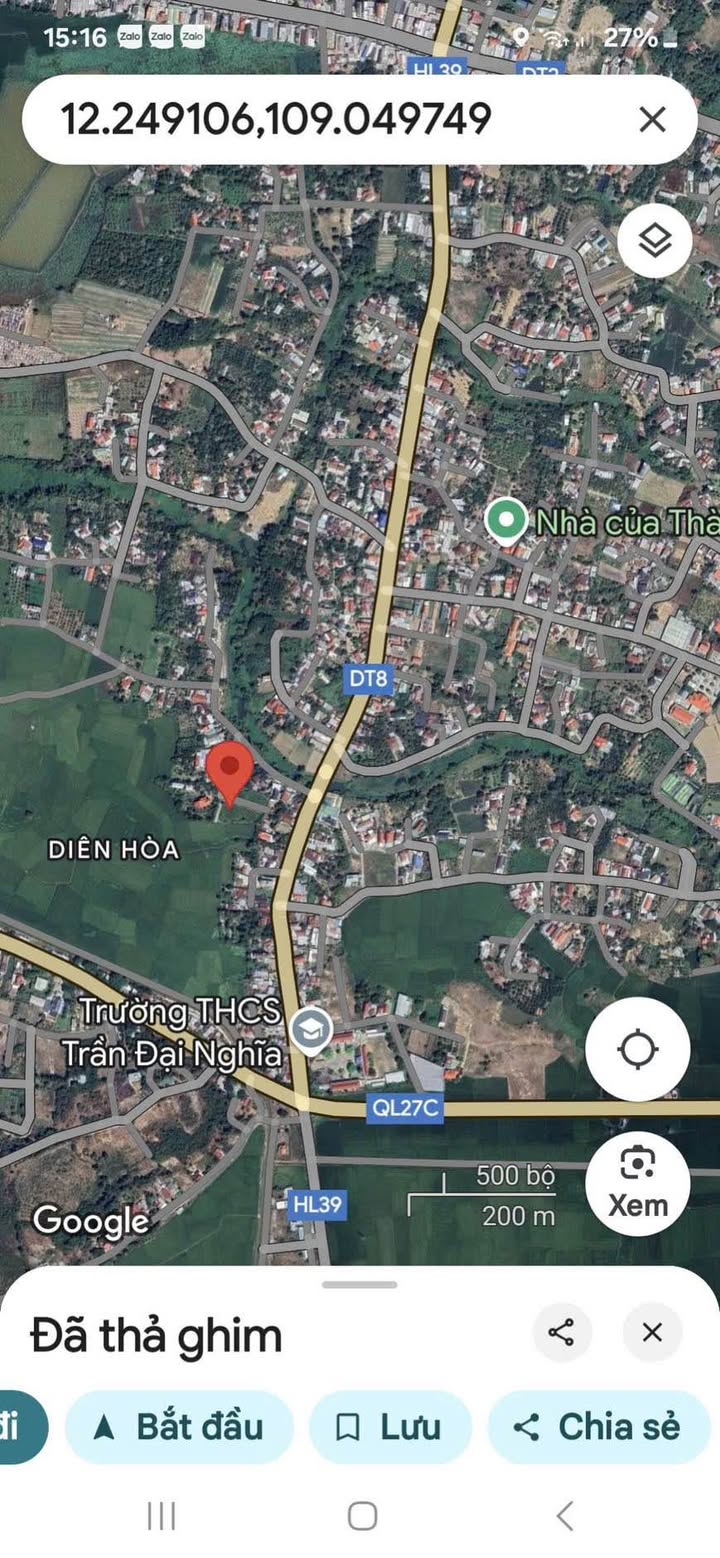Go back using the system back button

[x=565, y=1516]
